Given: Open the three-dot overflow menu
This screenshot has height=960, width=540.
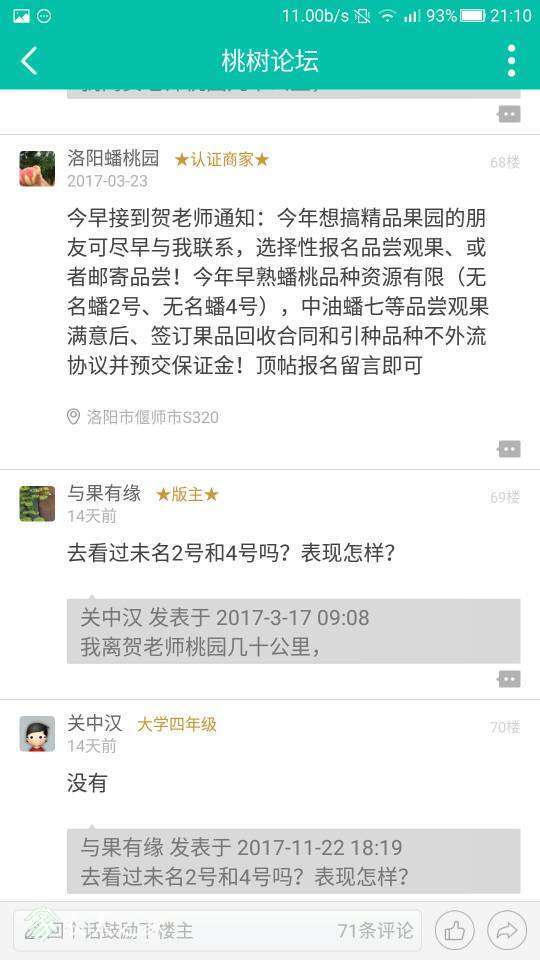Looking at the screenshot, I should 511,61.
